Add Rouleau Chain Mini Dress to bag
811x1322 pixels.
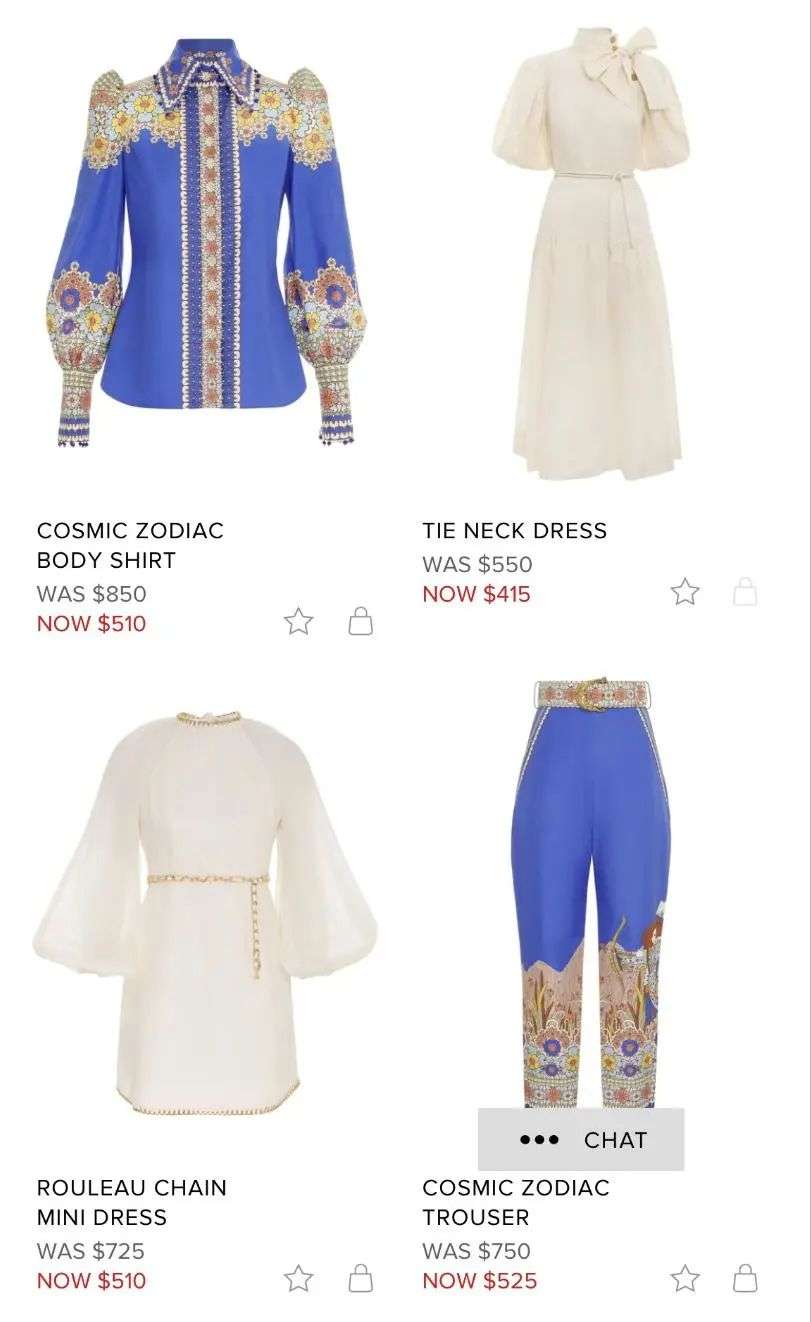[x=360, y=1278]
